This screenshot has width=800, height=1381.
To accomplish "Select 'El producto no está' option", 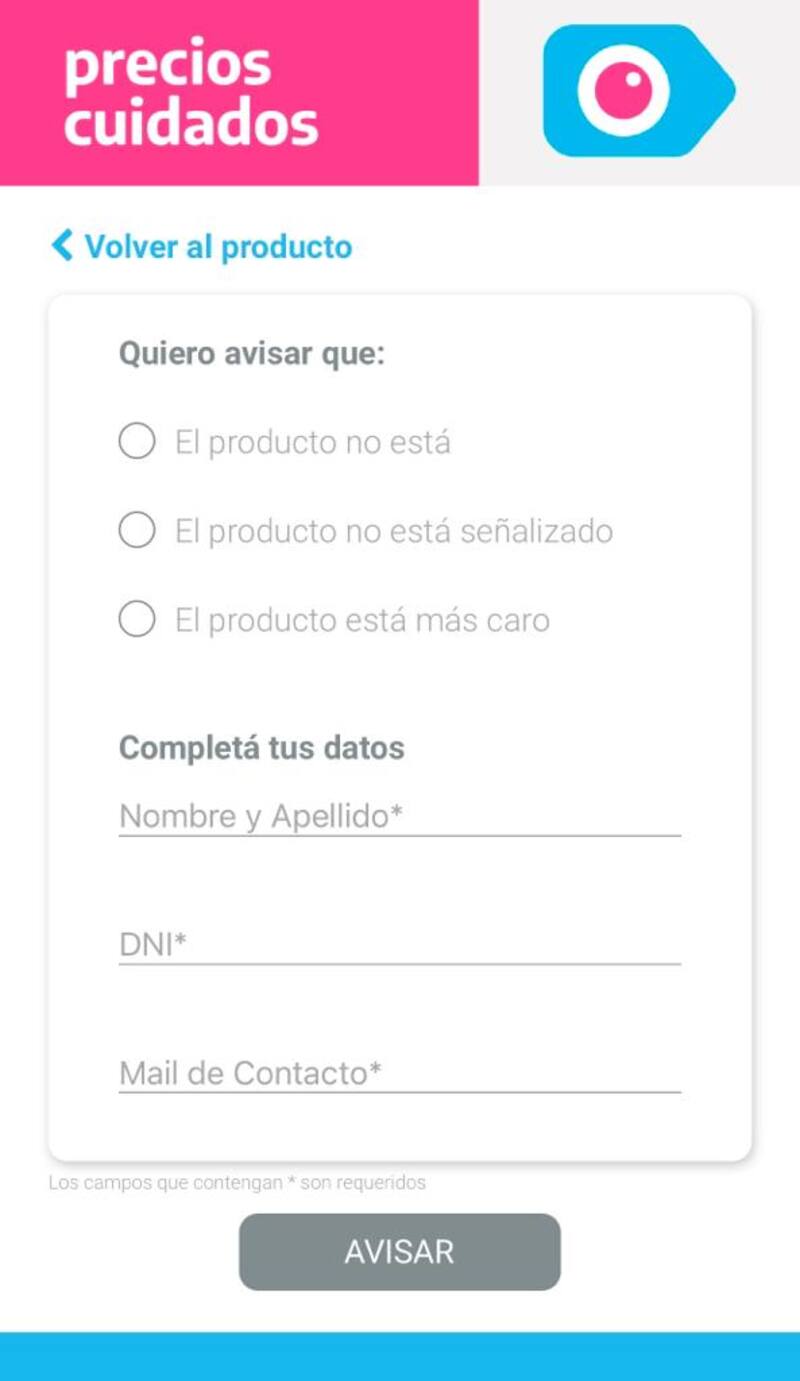I will click(x=137, y=441).
